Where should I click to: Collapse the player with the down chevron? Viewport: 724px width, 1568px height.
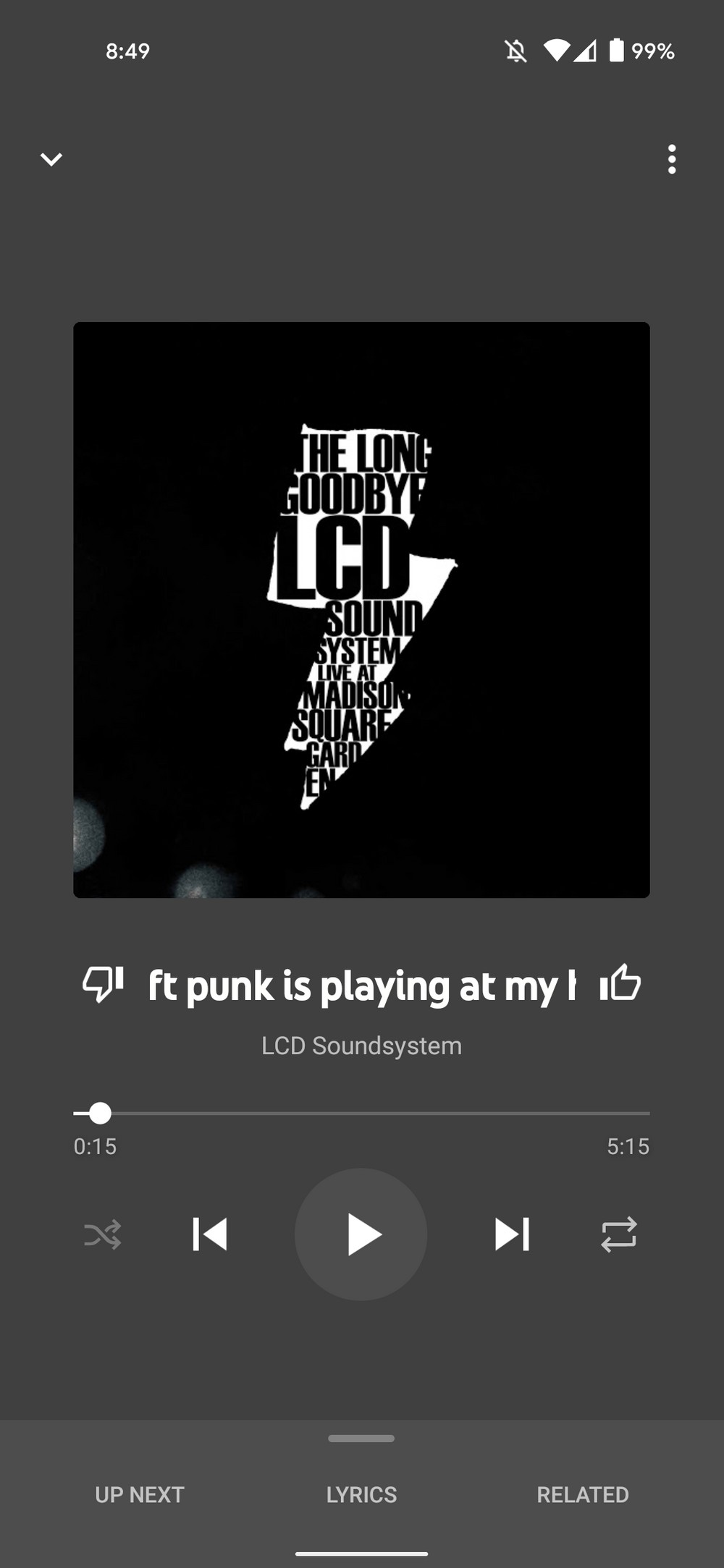click(51, 159)
